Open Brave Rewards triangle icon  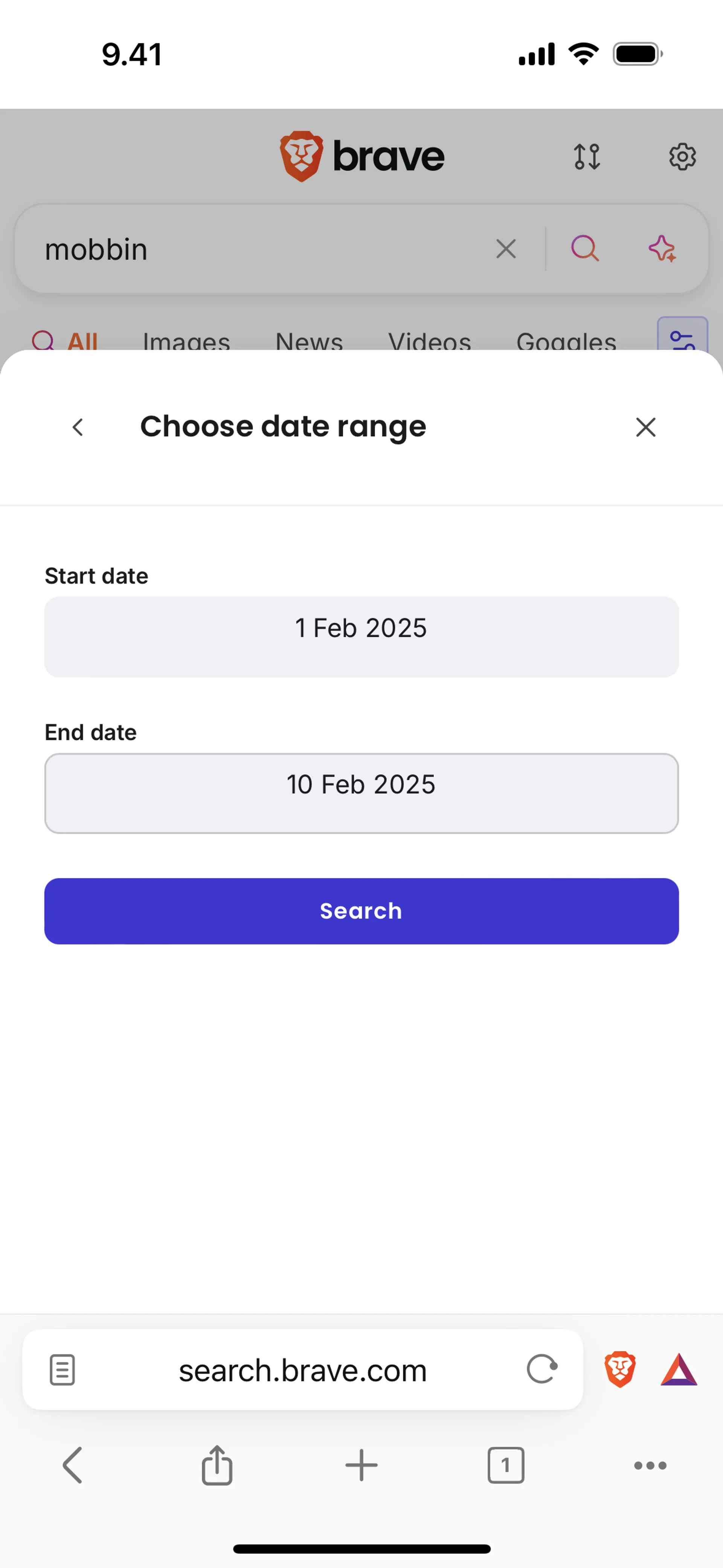pyautogui.click(x=679, y=1369)
